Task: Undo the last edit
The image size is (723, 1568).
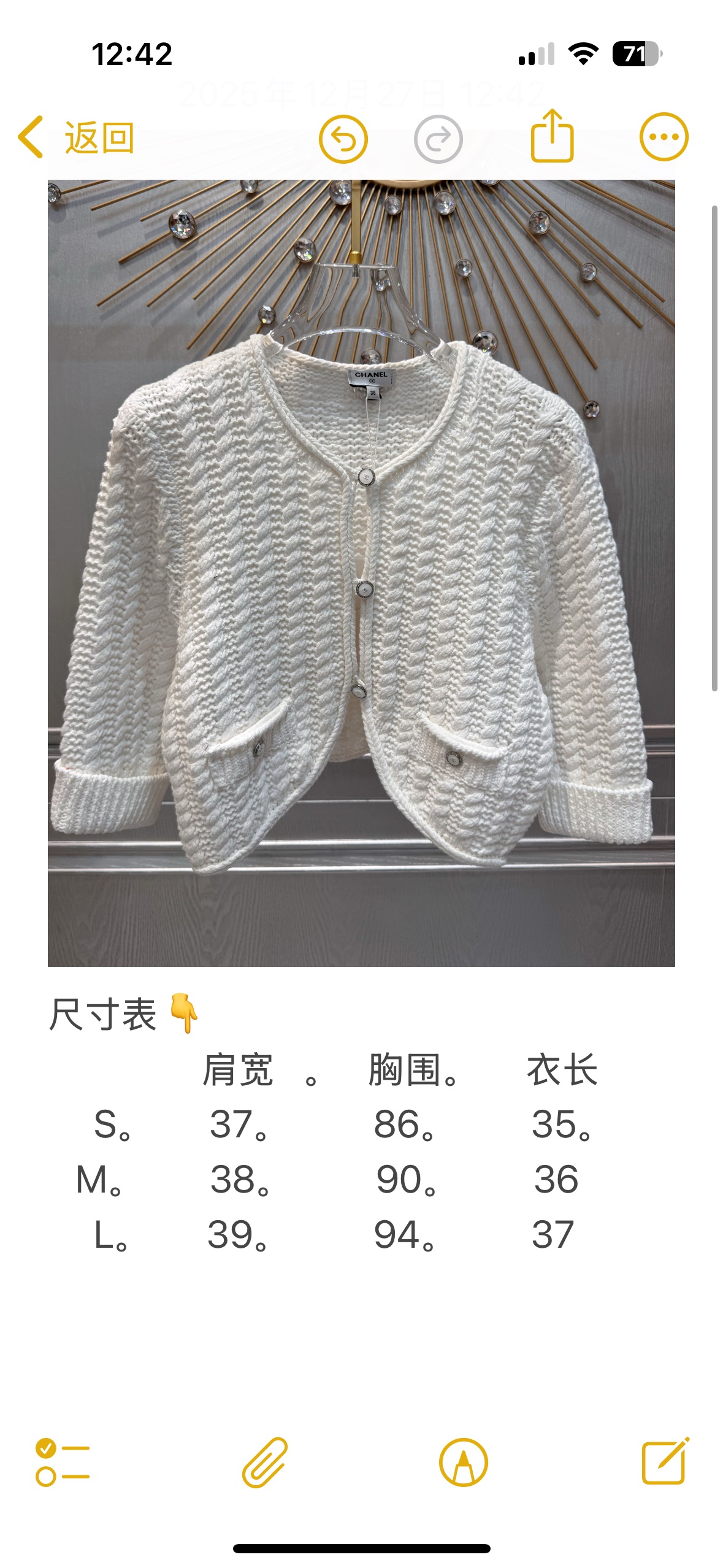Action: click(x=343, y=139)
